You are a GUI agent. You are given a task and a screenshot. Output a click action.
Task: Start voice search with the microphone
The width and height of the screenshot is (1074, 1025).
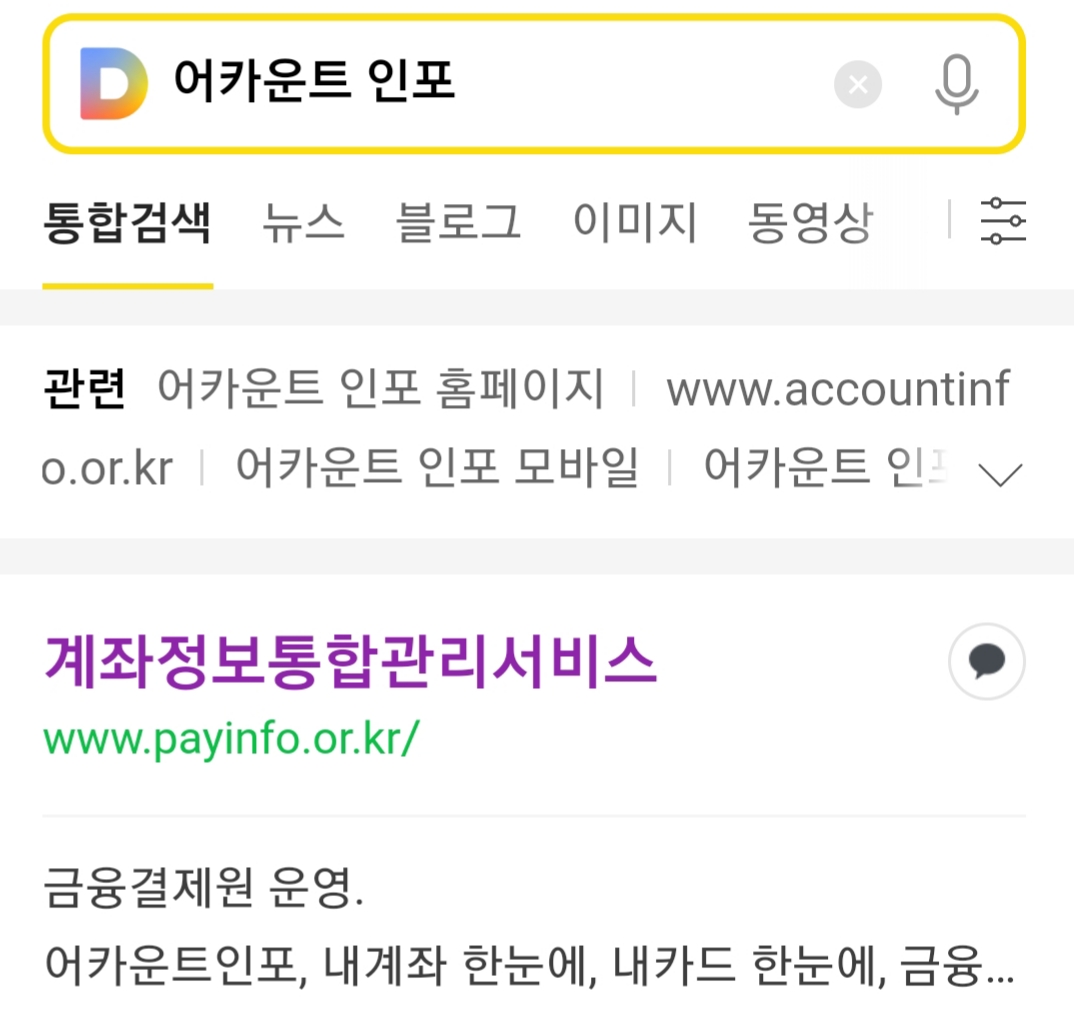957,84
